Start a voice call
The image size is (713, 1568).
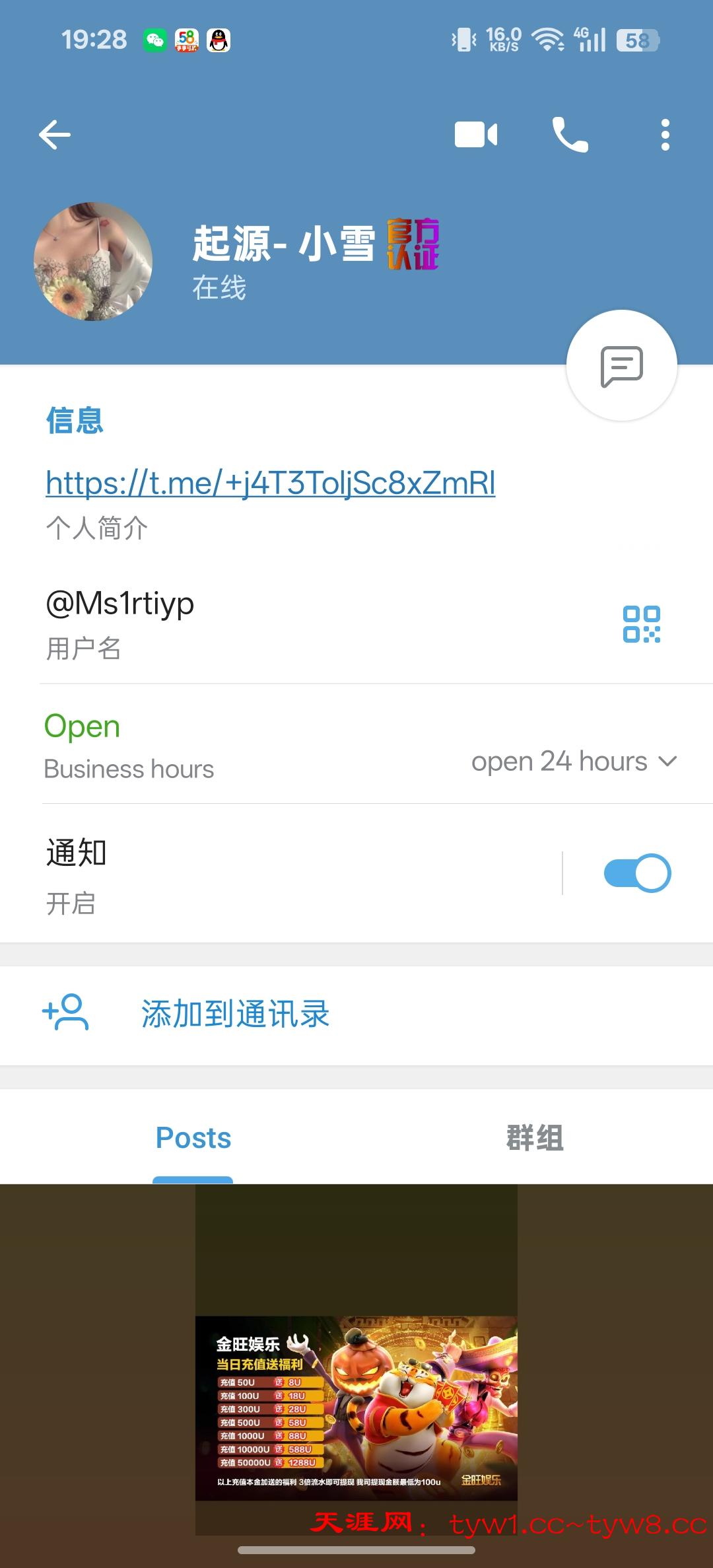pyautogui.click(x=570, y=135)
